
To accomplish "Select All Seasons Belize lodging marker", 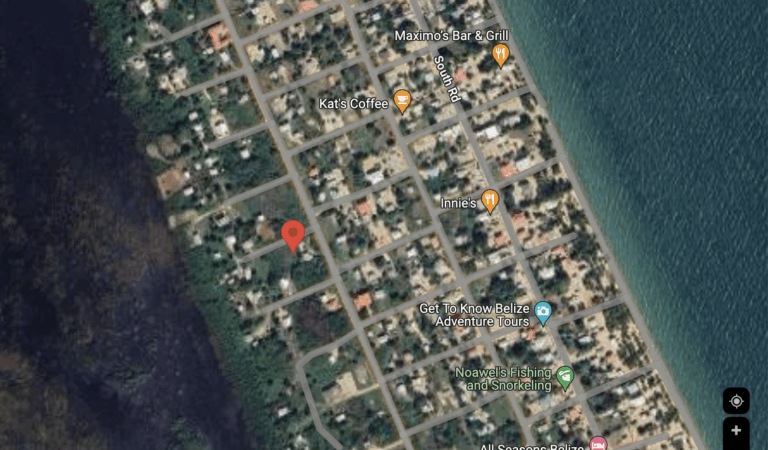I will (x=598, y=443).
